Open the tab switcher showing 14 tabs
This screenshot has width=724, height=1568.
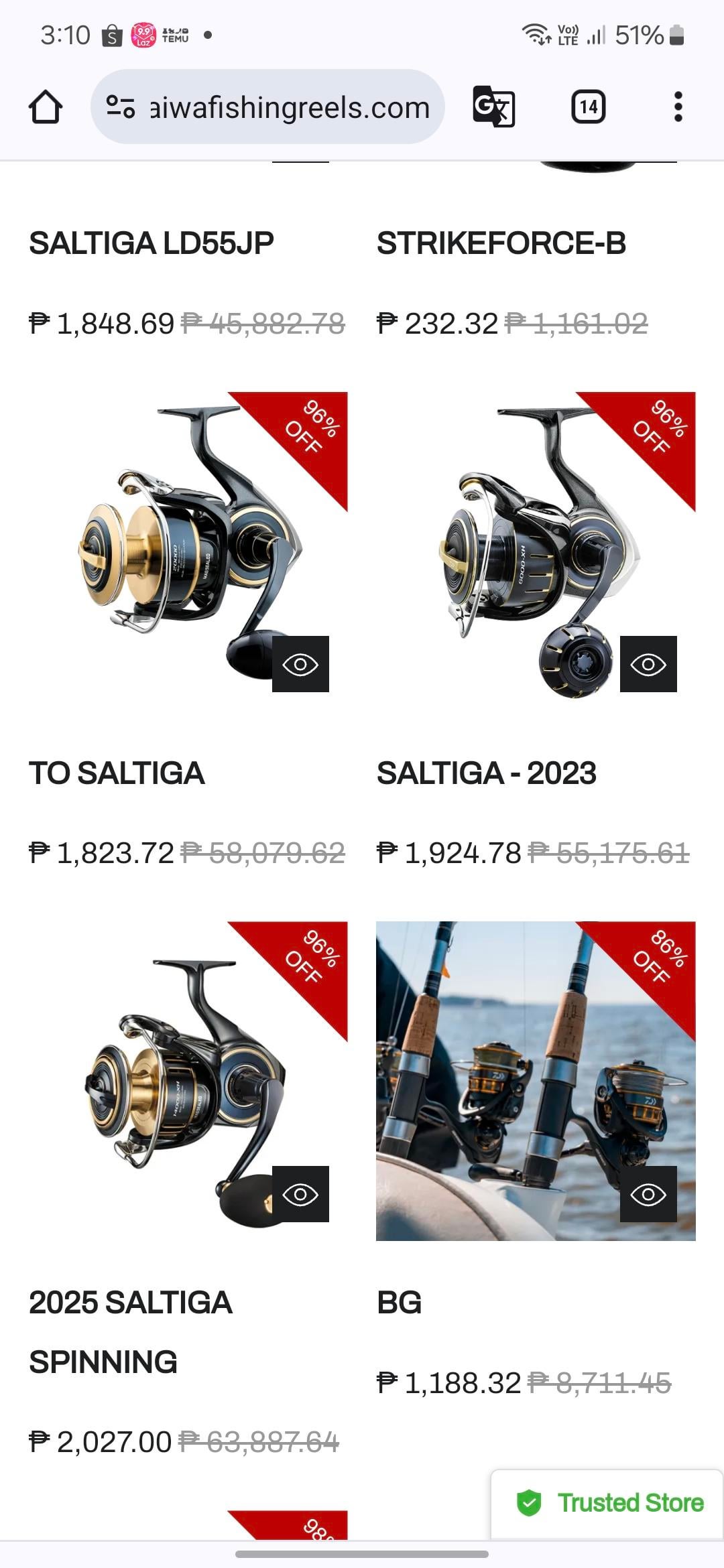[x=588, y=107]
